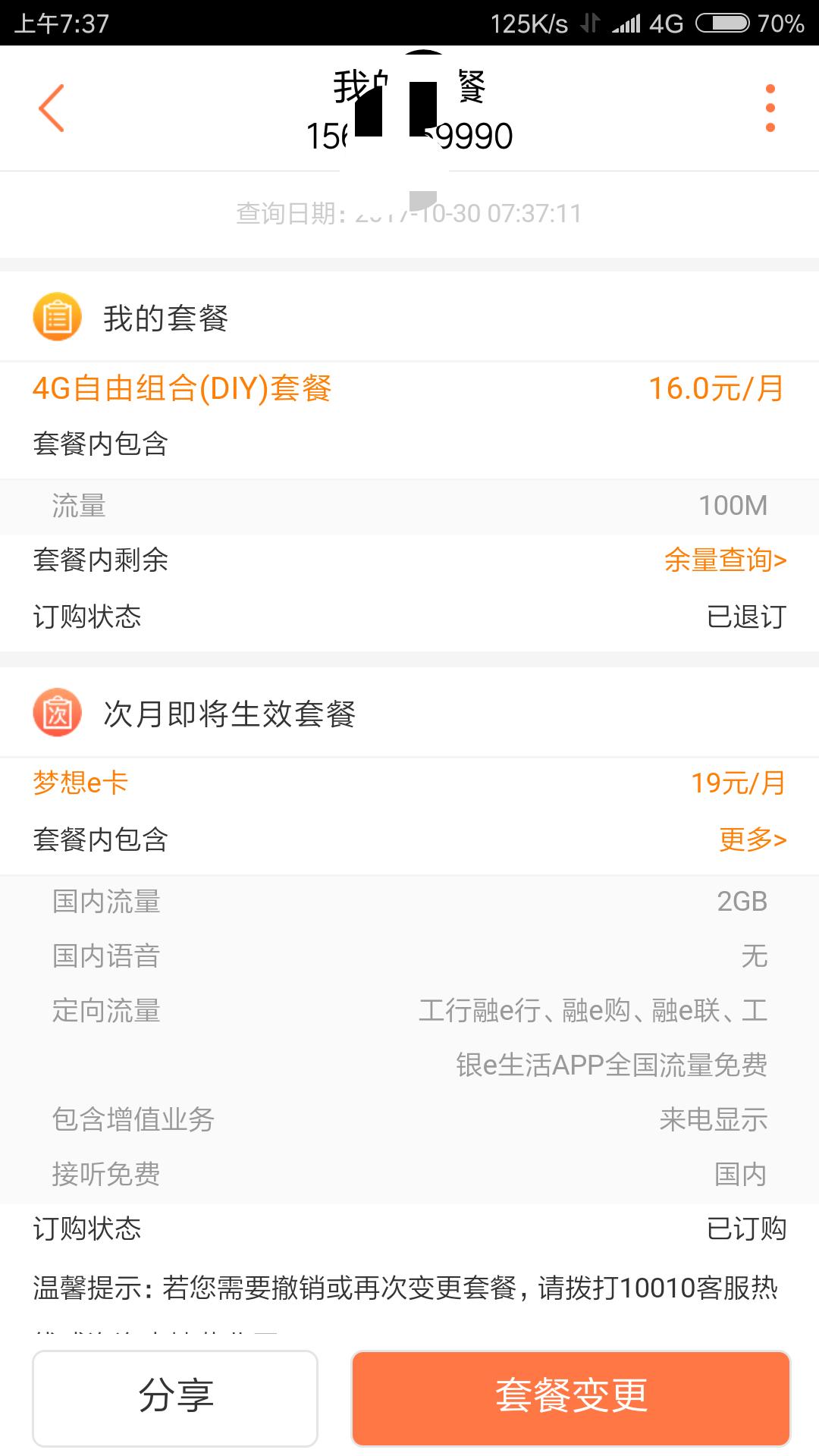The width and height of the screenshot is (819, 1456).
Task: Tap the 次月即将生效套餐 calendar icon
Action: tap(57, 713)
